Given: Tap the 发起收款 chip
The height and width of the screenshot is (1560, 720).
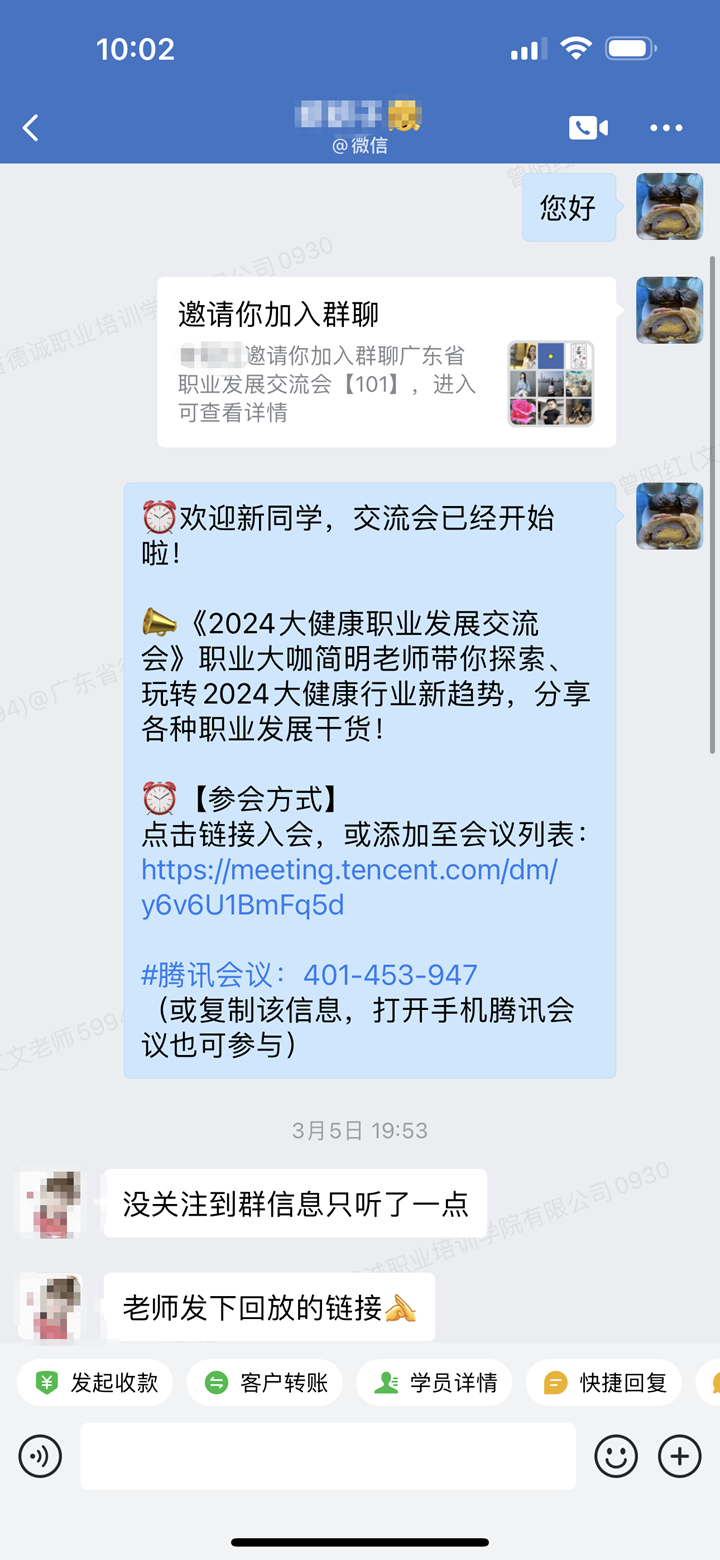Looking at the screenshot, I should tap(96, 1383).
